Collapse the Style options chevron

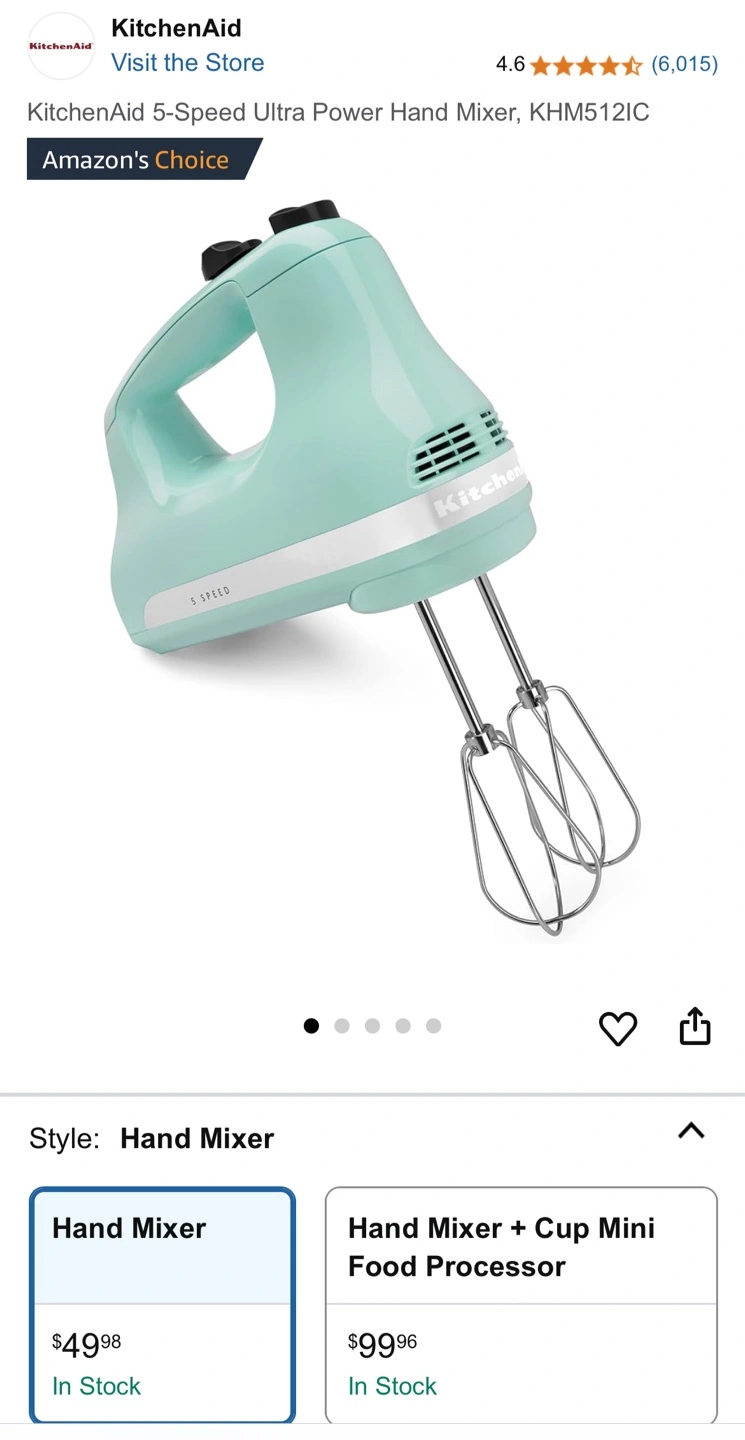(x=691, y=1131)
